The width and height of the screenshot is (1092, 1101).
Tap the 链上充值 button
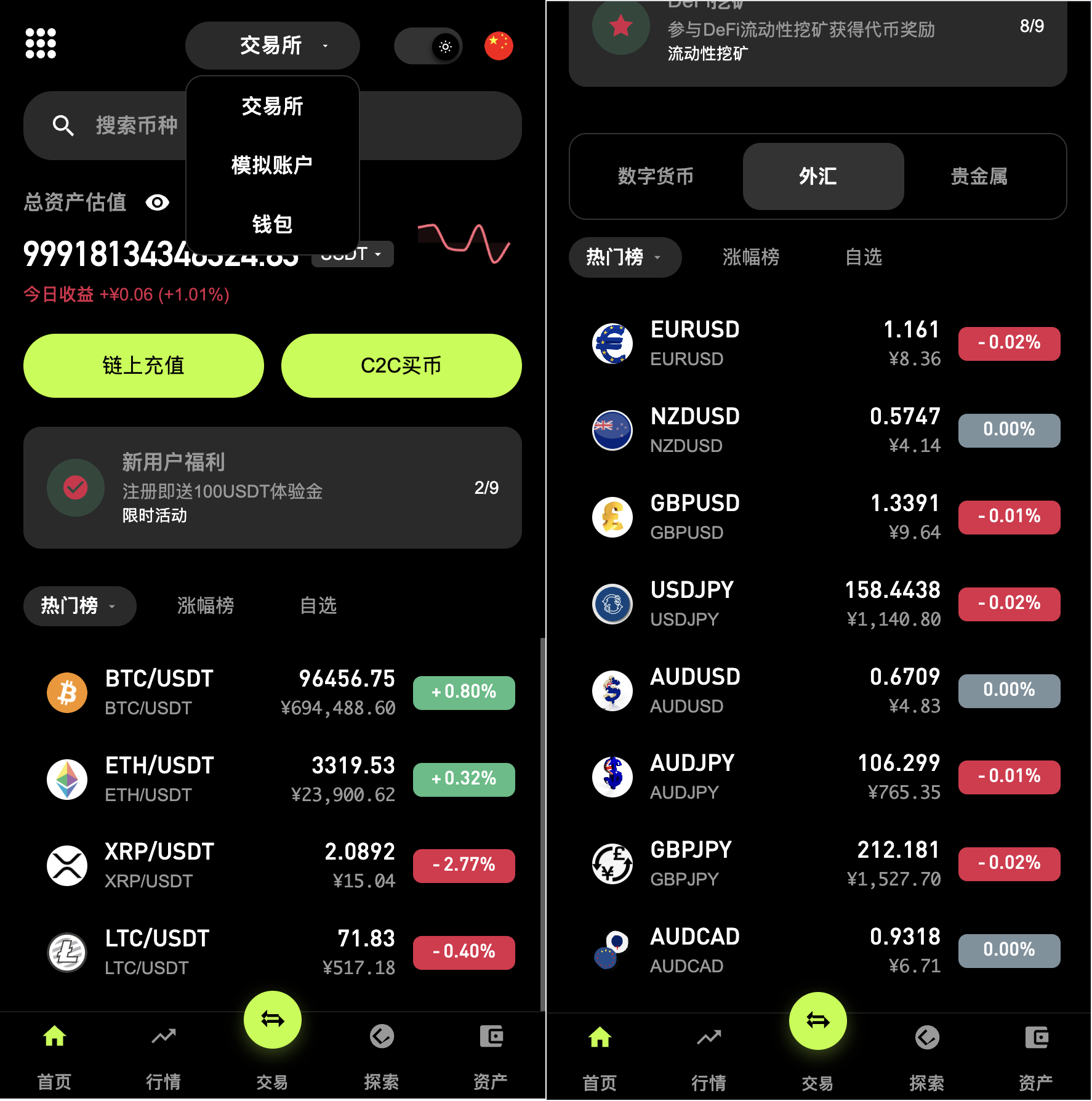coord(143,366)
